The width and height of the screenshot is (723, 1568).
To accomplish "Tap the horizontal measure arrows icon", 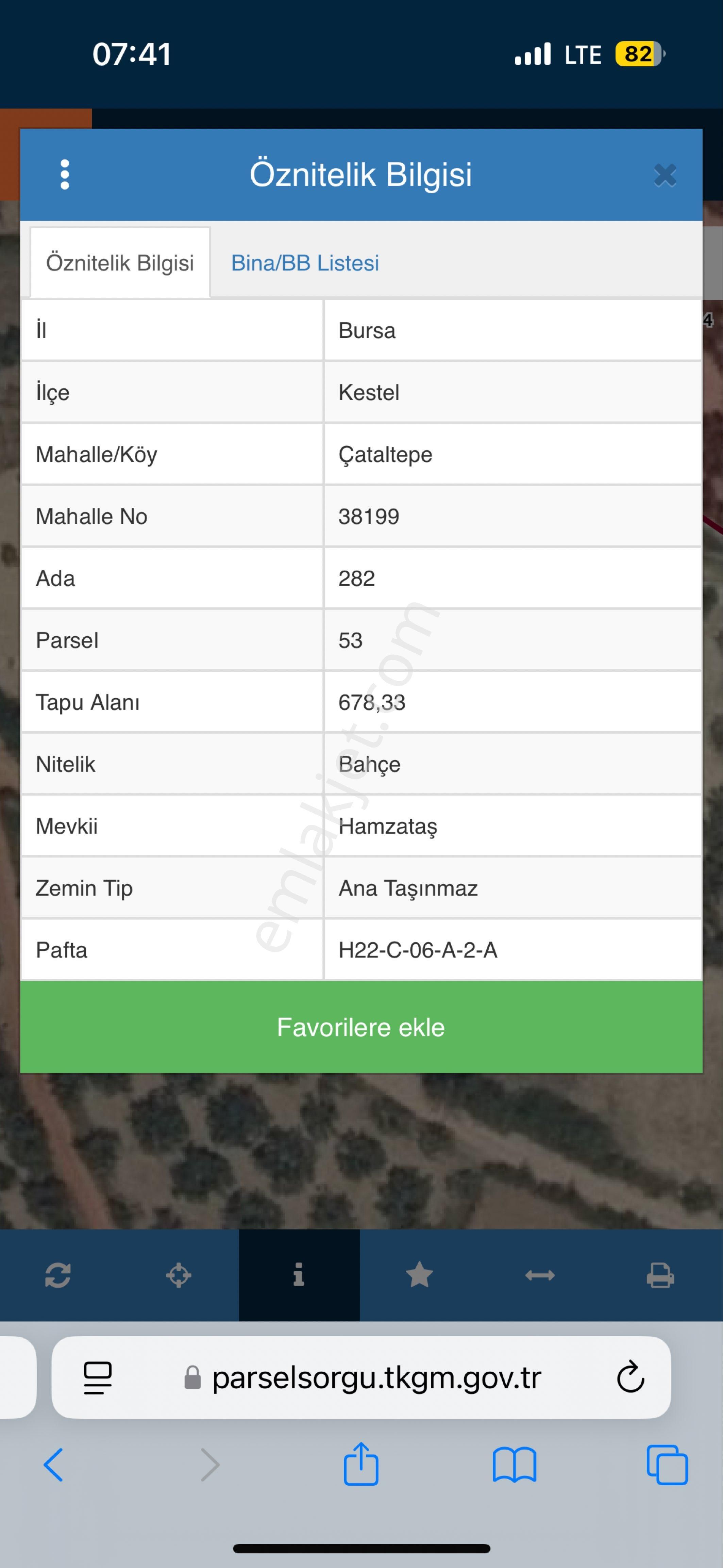I will coord(540,1275).
